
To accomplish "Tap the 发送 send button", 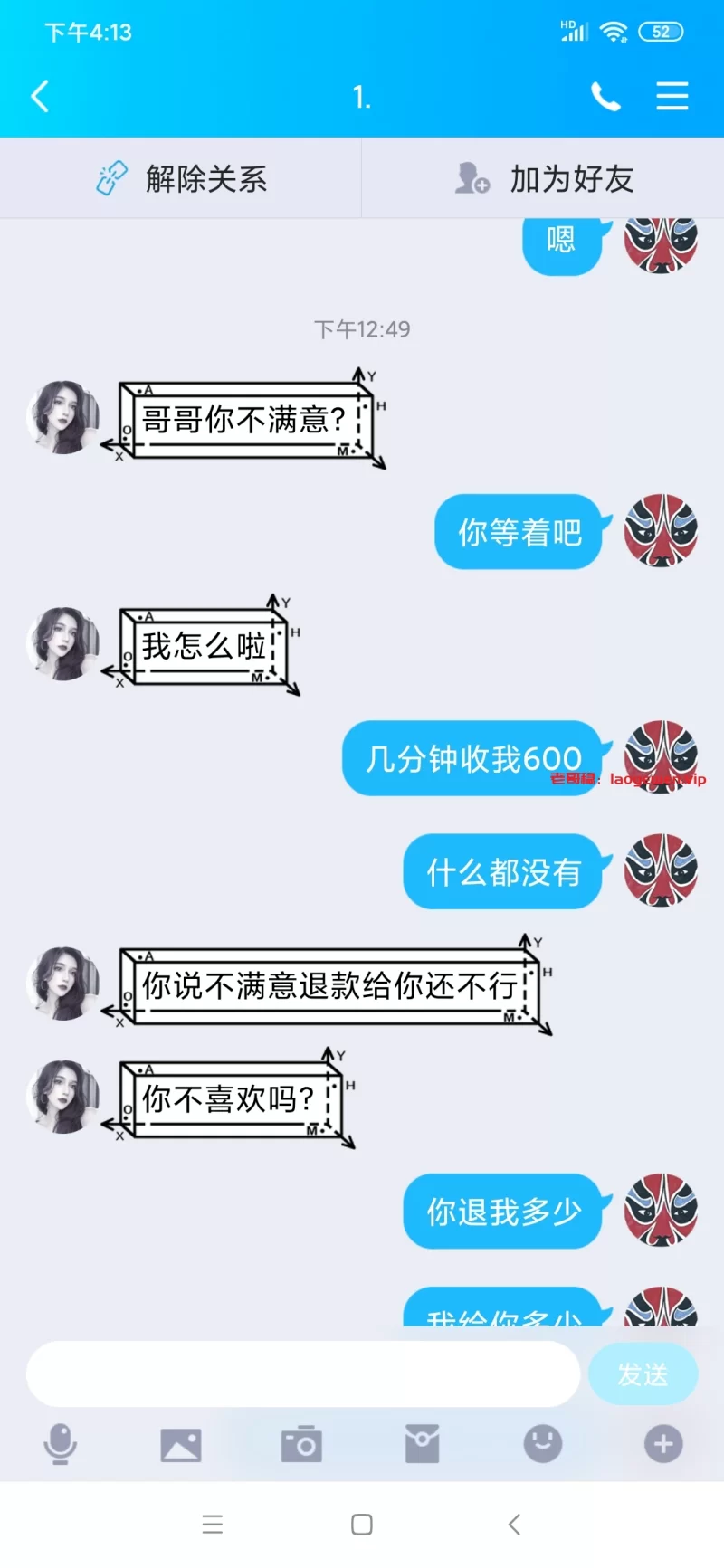I will [643, 1373].
